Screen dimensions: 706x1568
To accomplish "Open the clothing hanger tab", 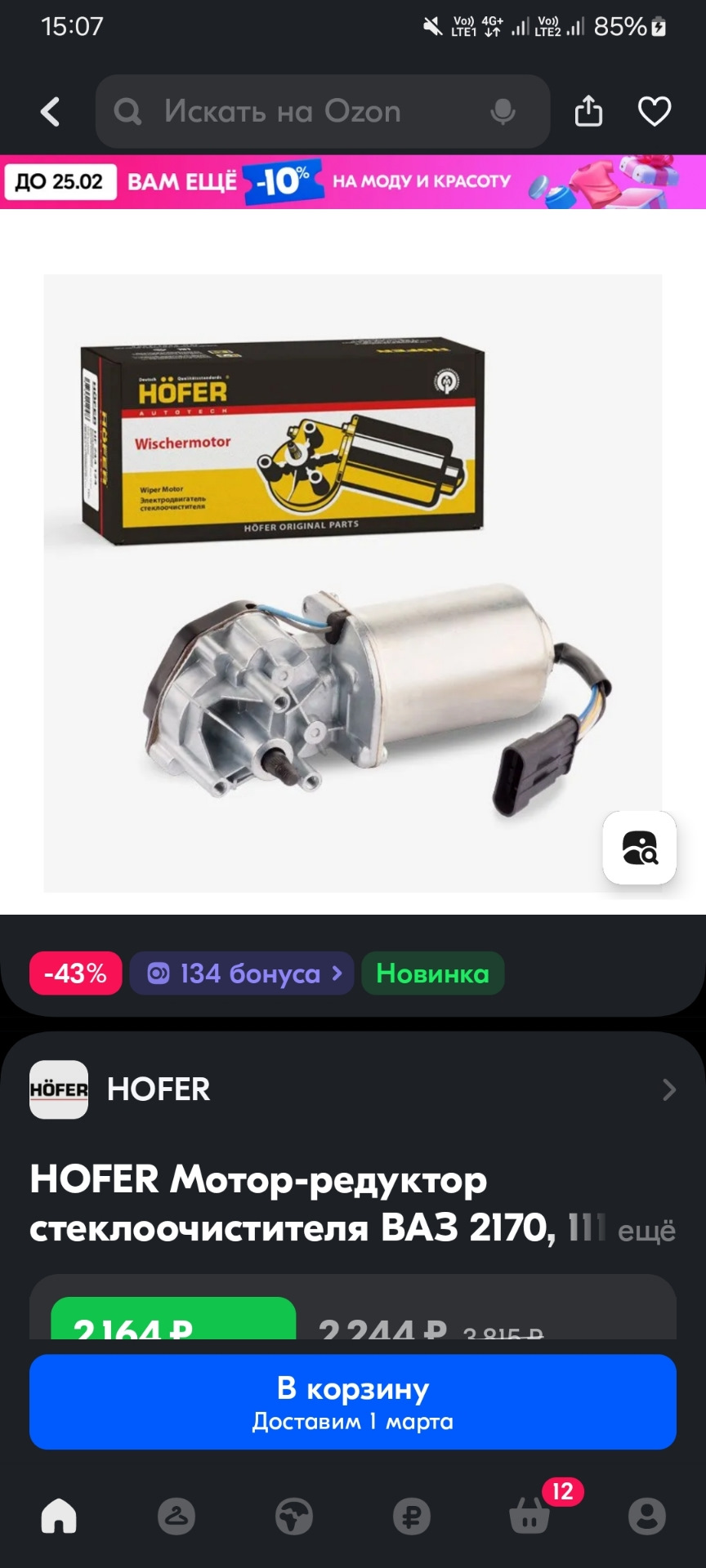I will point(176,1517).
